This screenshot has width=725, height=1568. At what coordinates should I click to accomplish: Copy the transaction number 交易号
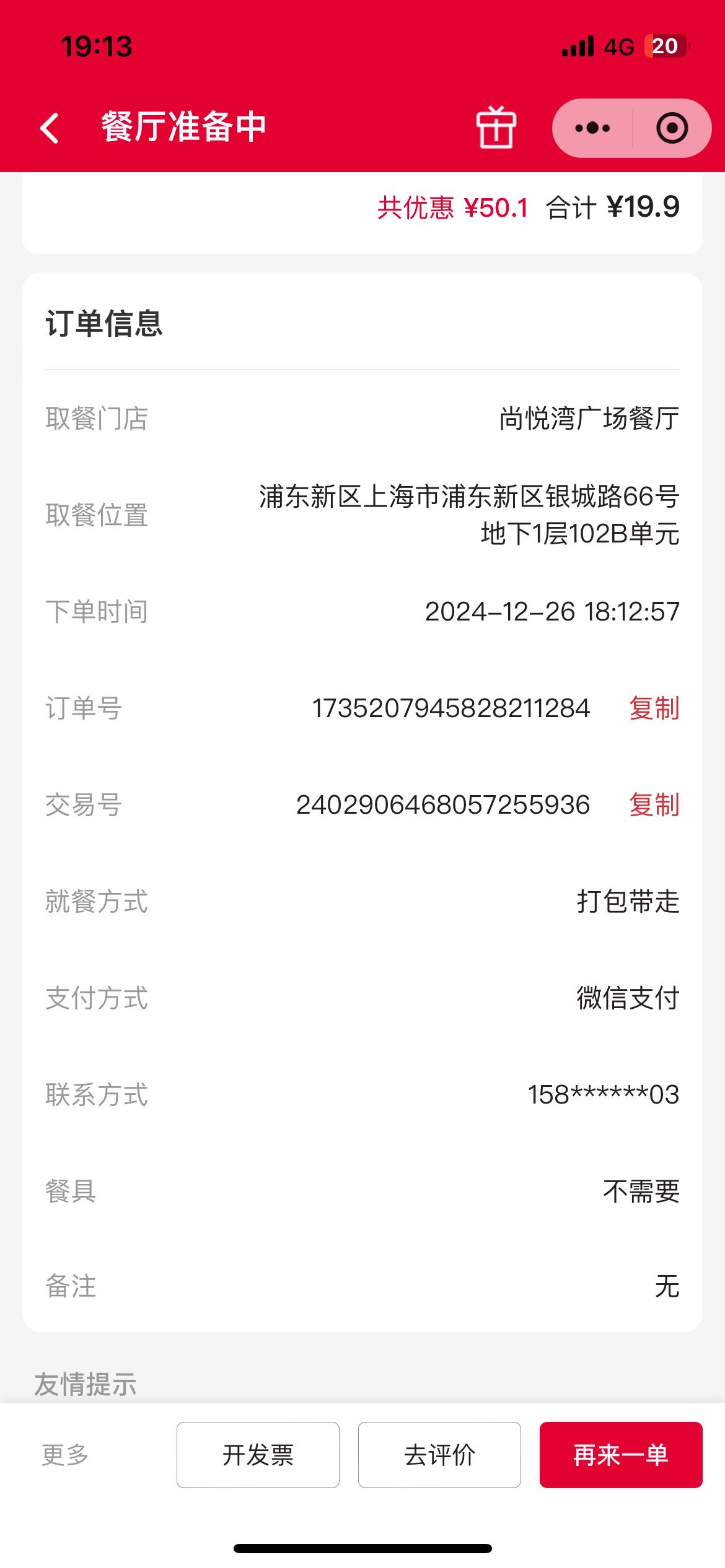pos(654,804)
